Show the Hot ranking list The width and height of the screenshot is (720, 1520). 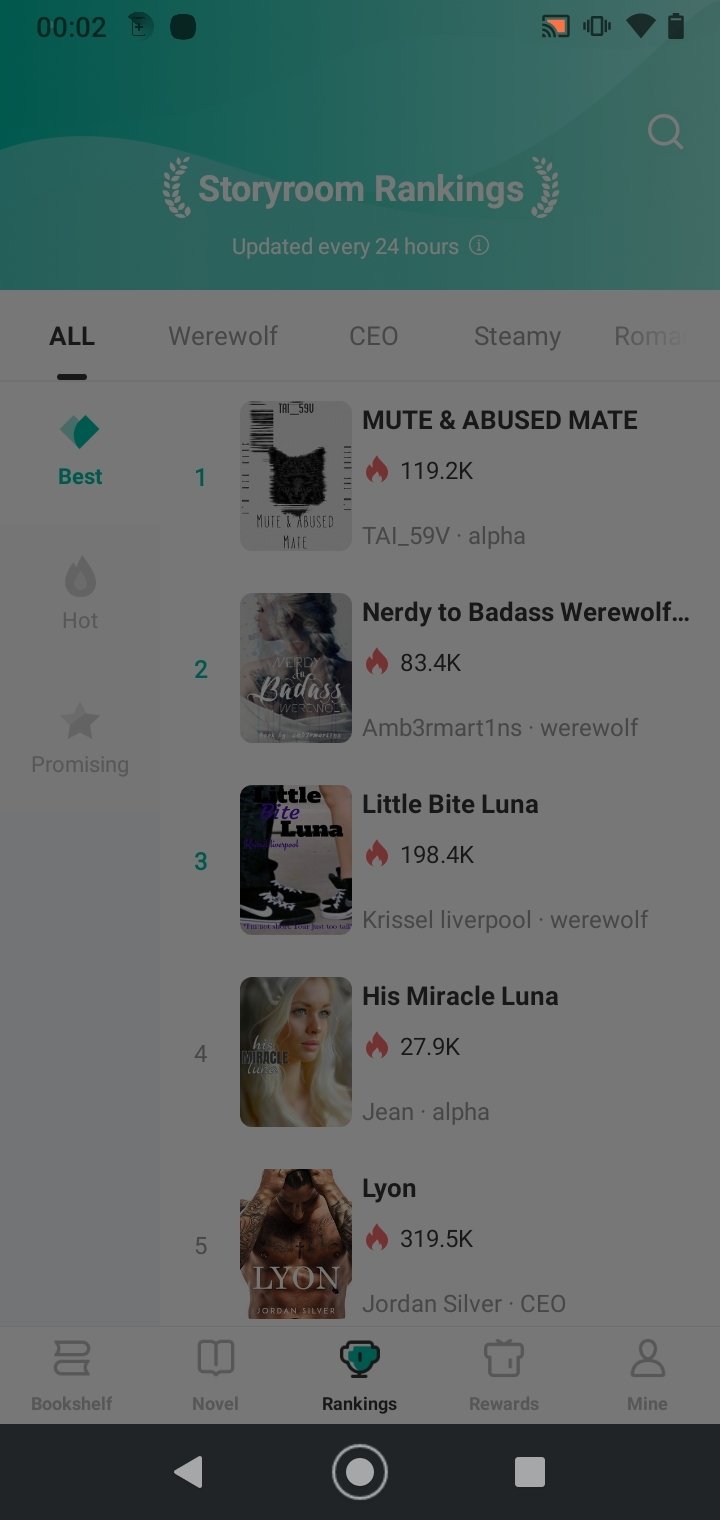pyautogui.click(x=80, y=594)
